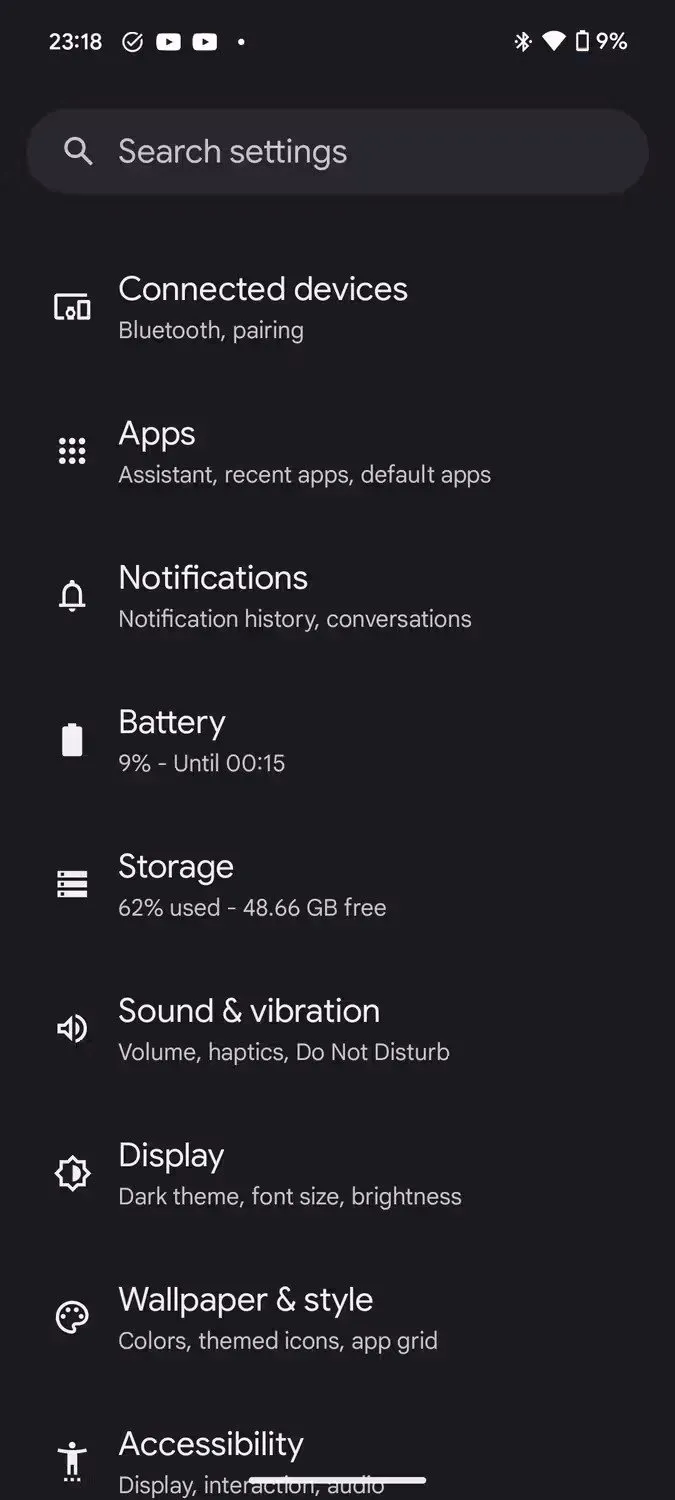This screenshot has width=675, height=1500.
Task: Select the Display row
Action: point(289,1173)
